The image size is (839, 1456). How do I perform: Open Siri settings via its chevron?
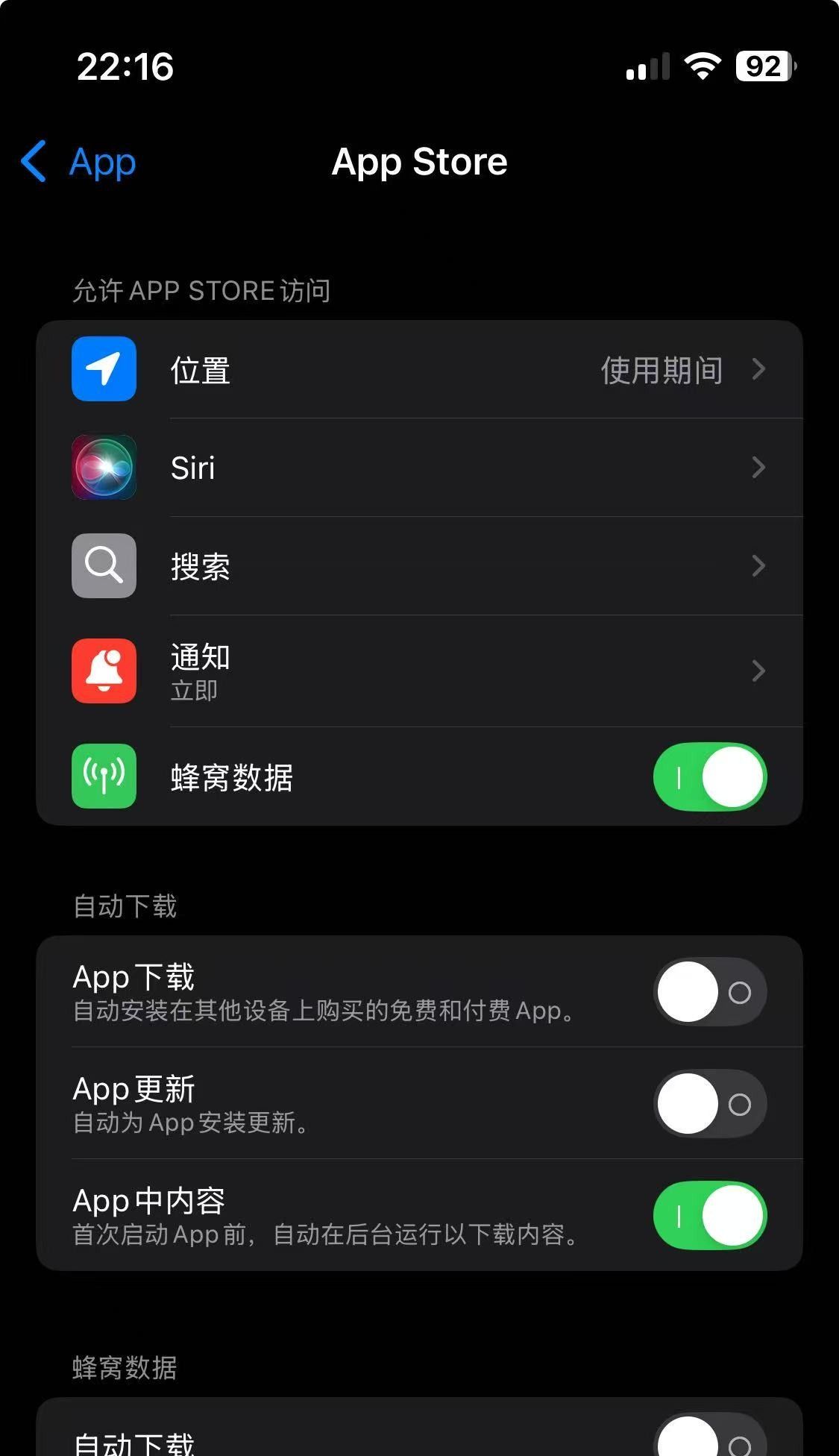click(757, 468)
